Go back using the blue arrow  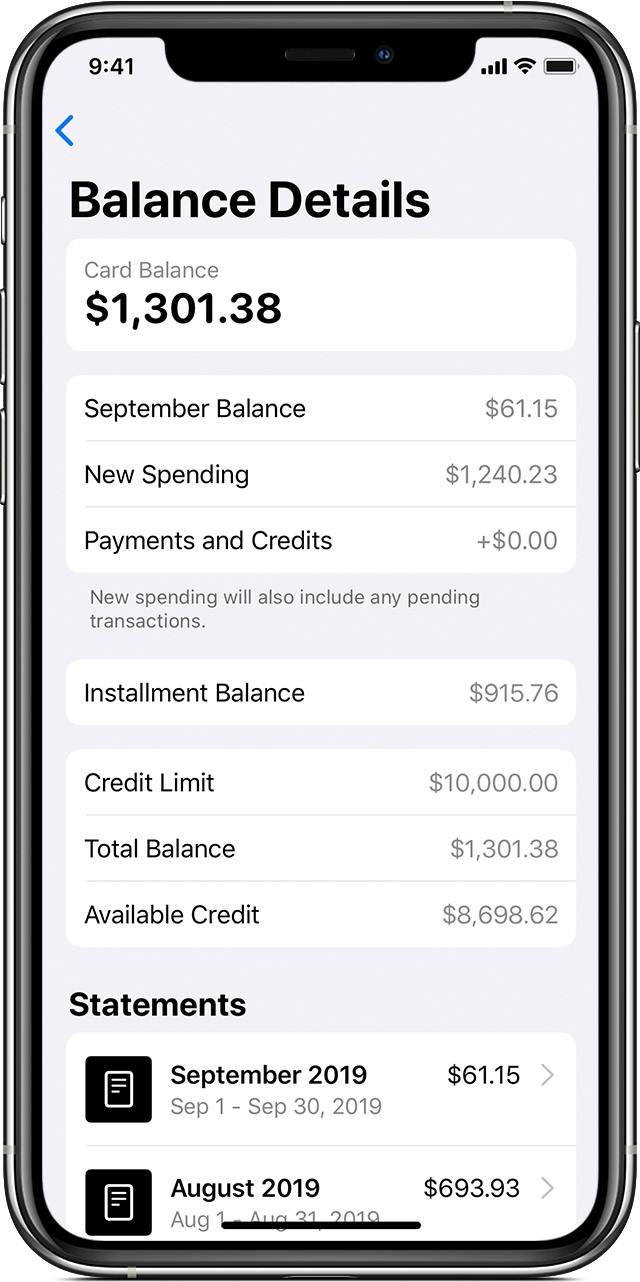(x=65, y=131)
